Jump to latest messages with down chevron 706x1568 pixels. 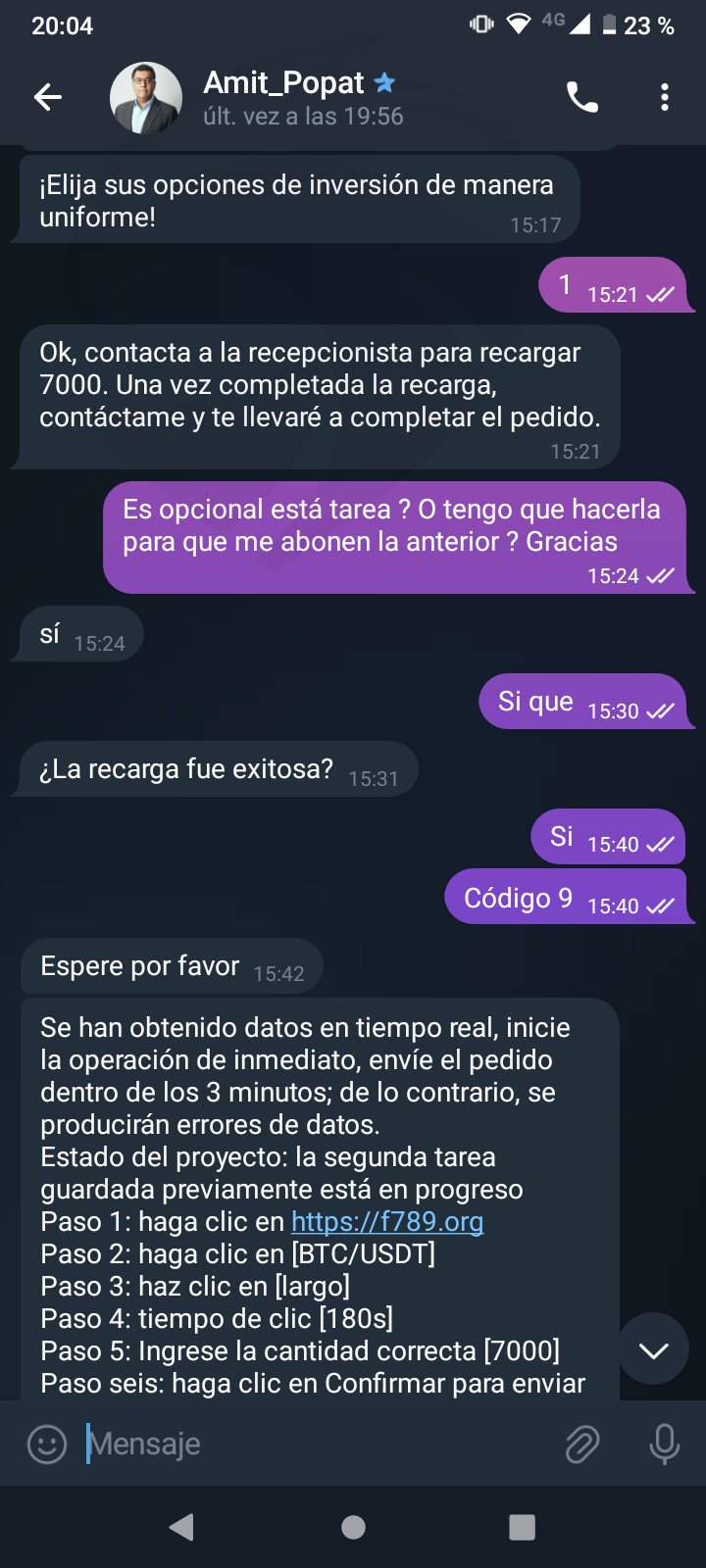coord(653,1349)
